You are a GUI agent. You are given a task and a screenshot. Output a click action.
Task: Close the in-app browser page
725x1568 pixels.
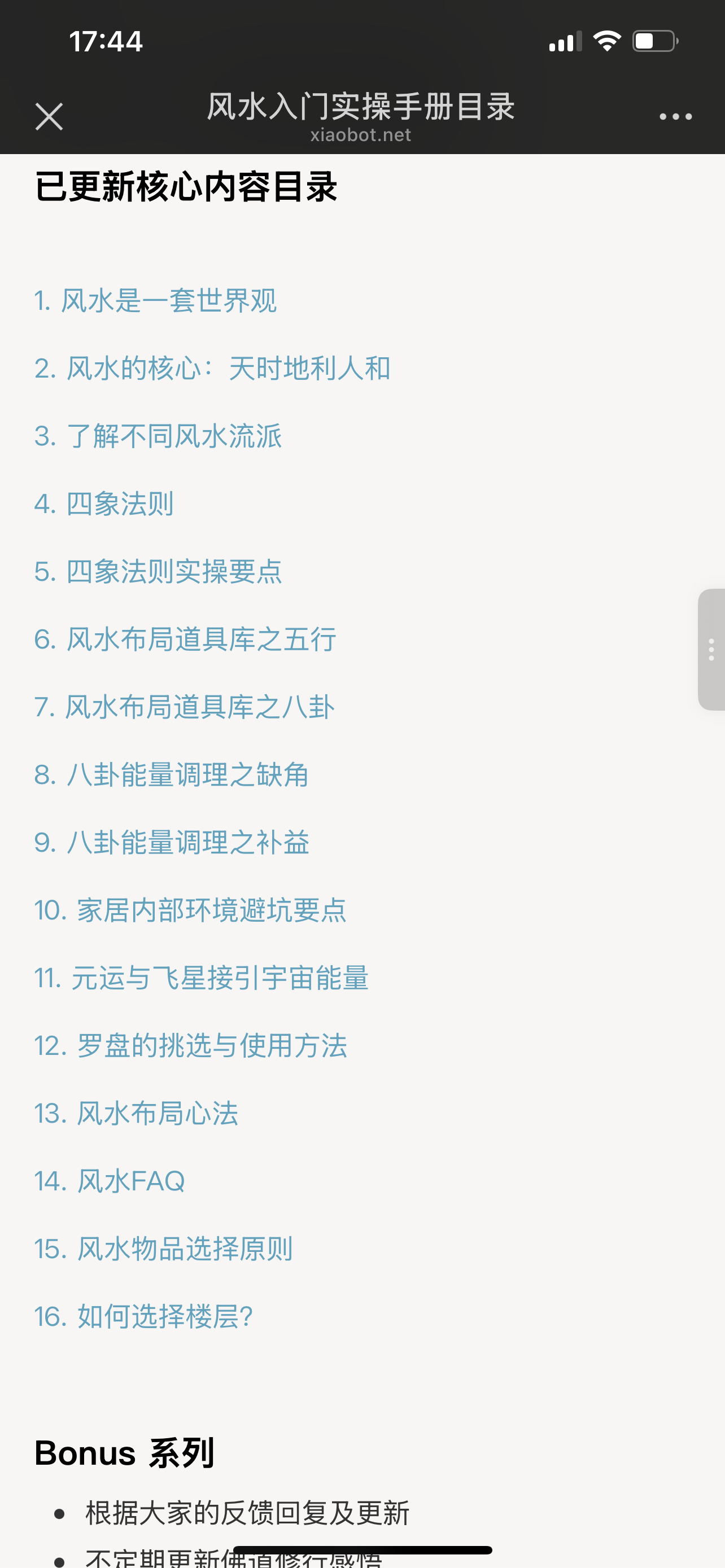(x=49, y=116)
